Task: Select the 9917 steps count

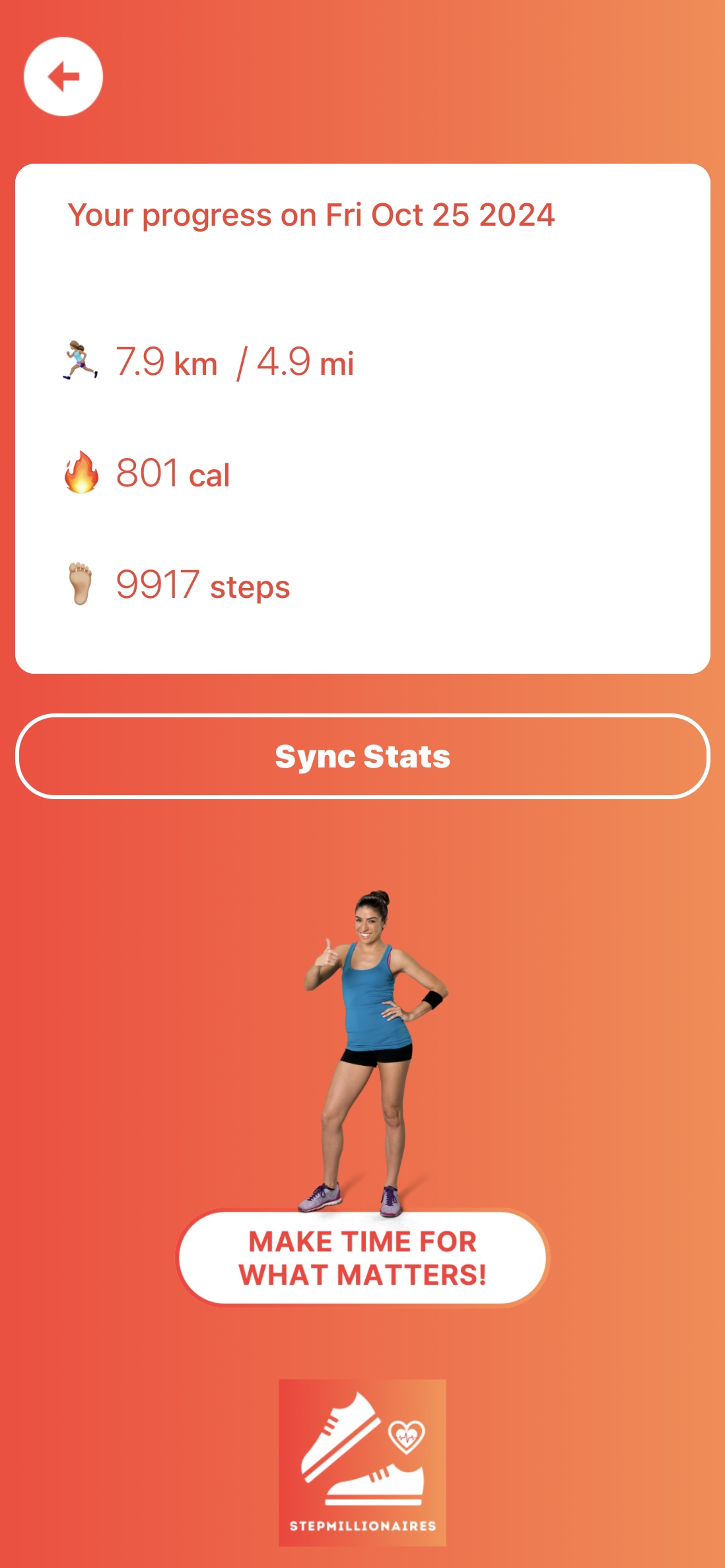Action: click(x=201, y=583)
